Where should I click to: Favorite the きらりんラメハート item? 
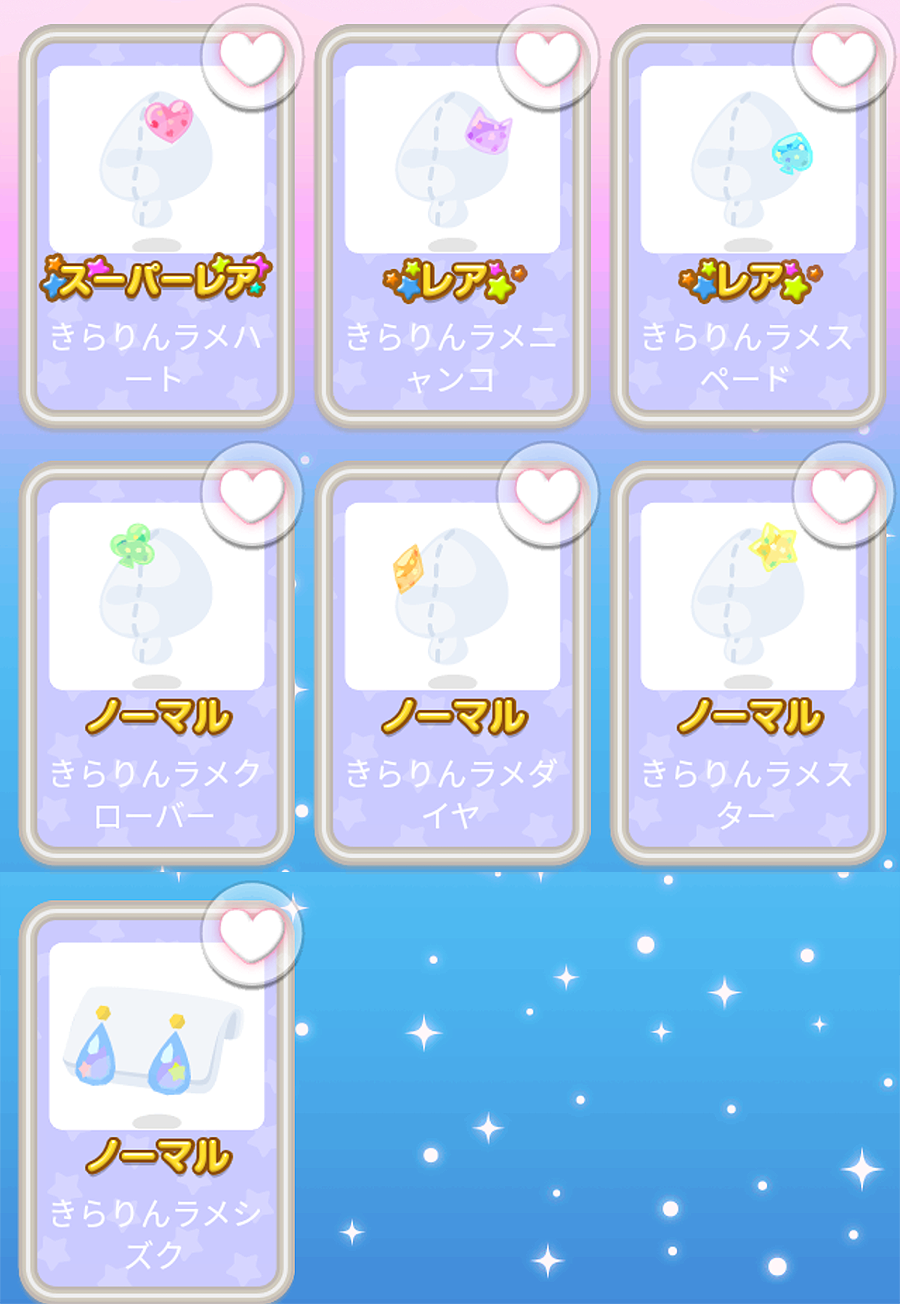pos(251,58)
